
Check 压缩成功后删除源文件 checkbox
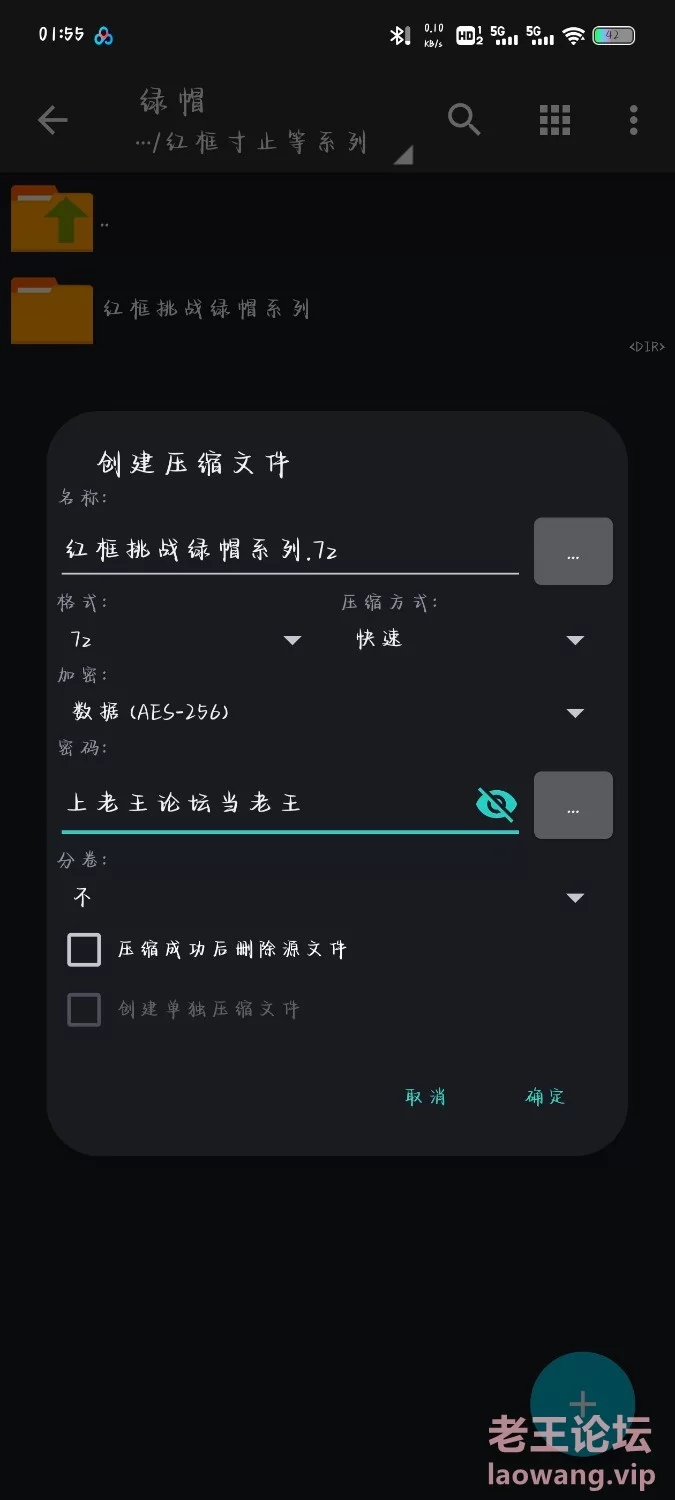84,949
